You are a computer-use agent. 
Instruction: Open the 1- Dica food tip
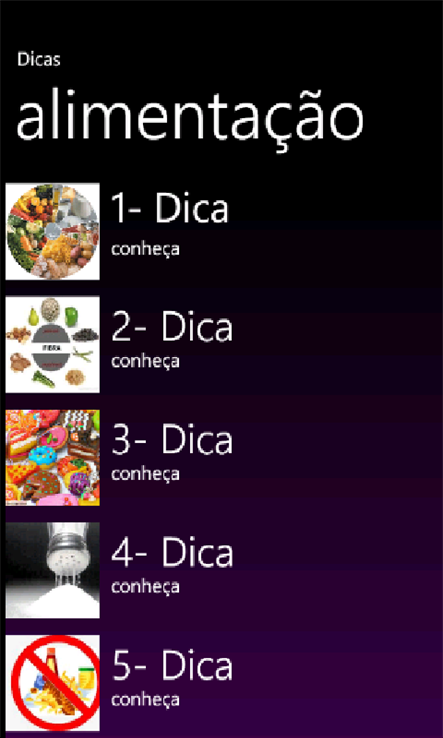click(221, 231)
